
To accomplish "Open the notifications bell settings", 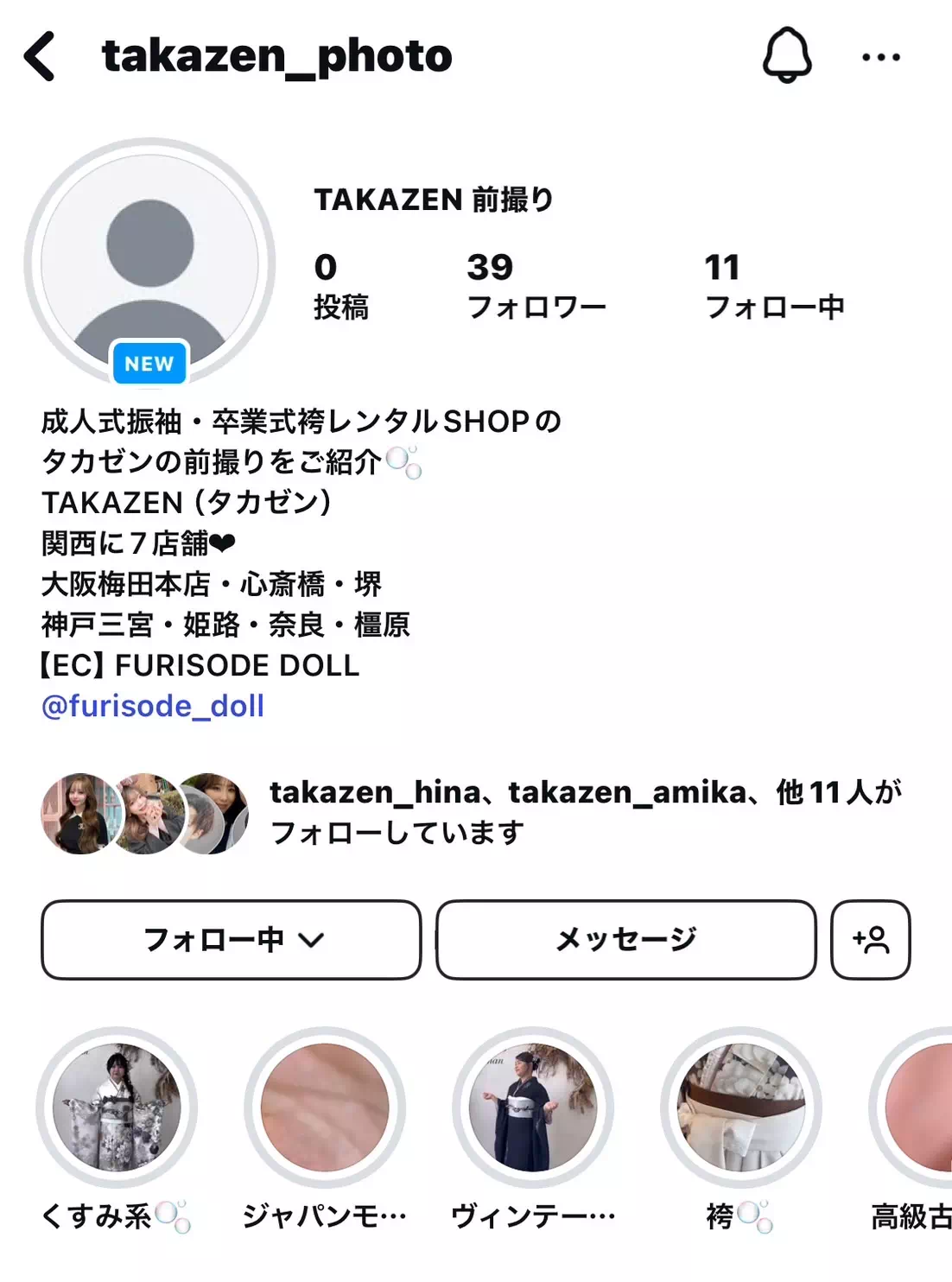I will pyautogui.click(x=786, y=55).
